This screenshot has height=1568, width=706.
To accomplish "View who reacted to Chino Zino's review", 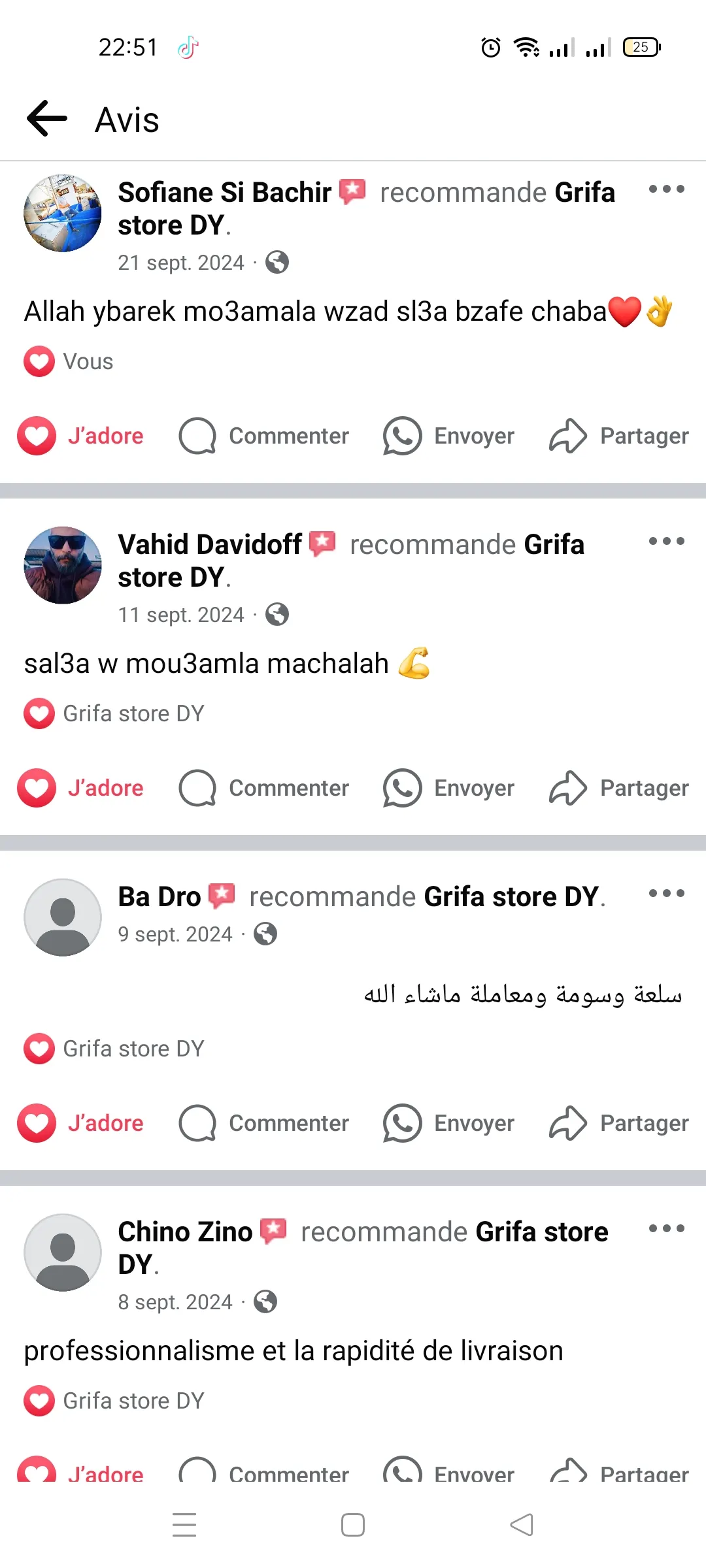I will pos(114,1401).
